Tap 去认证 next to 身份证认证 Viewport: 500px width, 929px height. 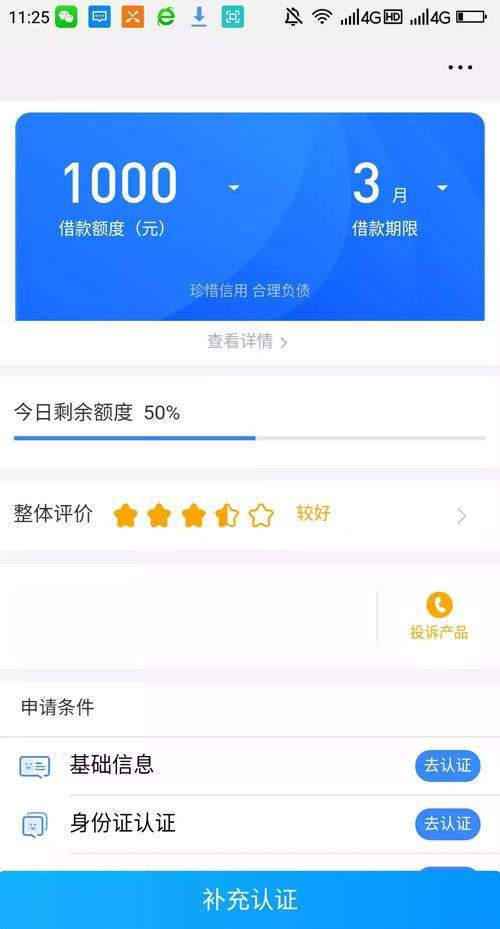tap(448, 824)
